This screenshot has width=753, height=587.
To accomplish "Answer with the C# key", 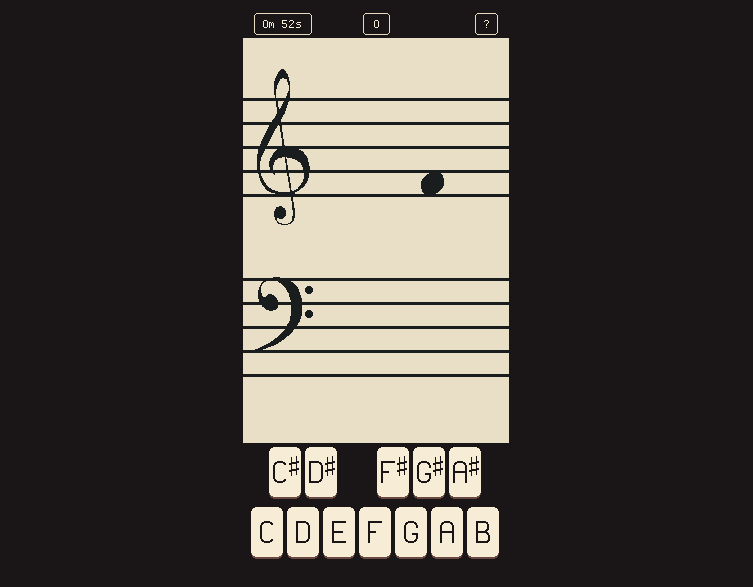I will 285,471.
